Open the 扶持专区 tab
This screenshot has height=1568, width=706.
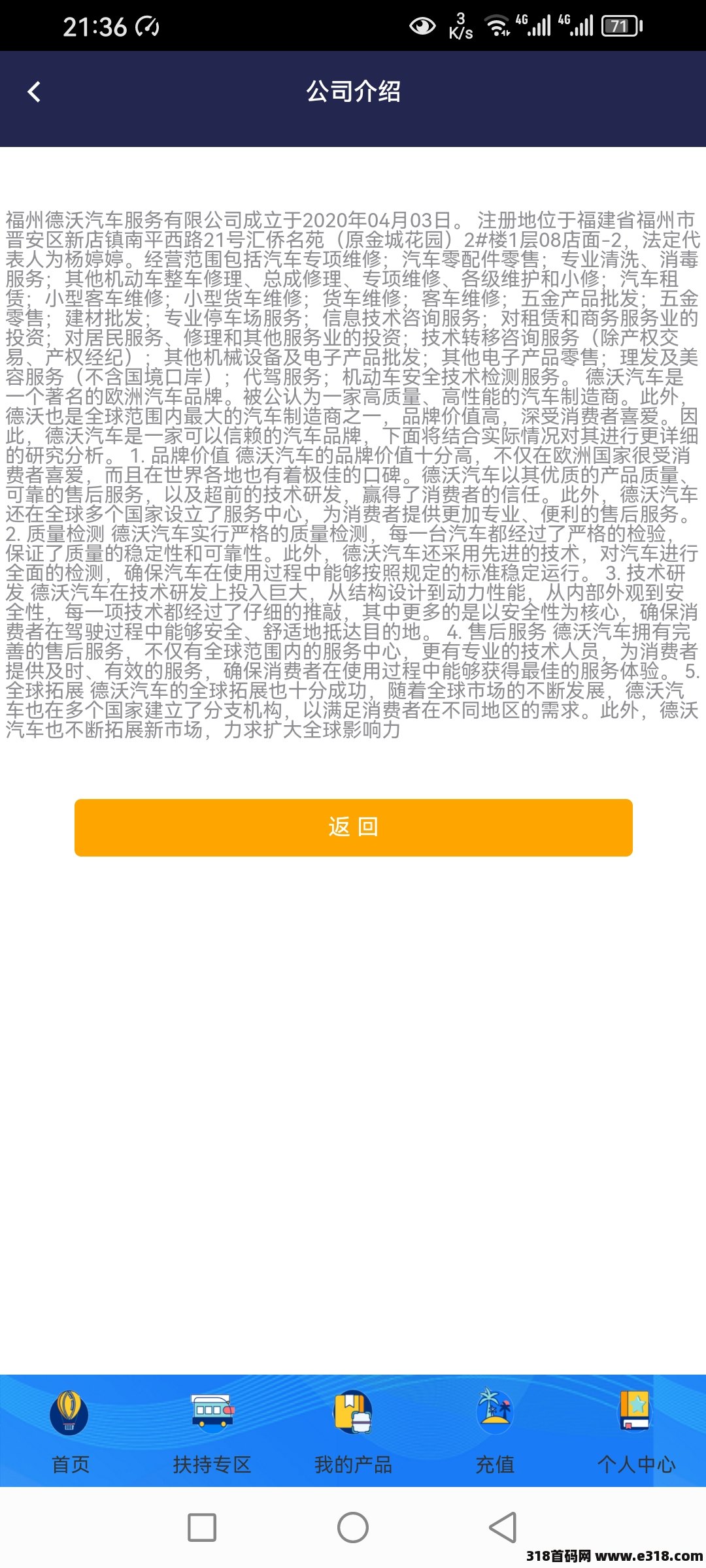212,1431
